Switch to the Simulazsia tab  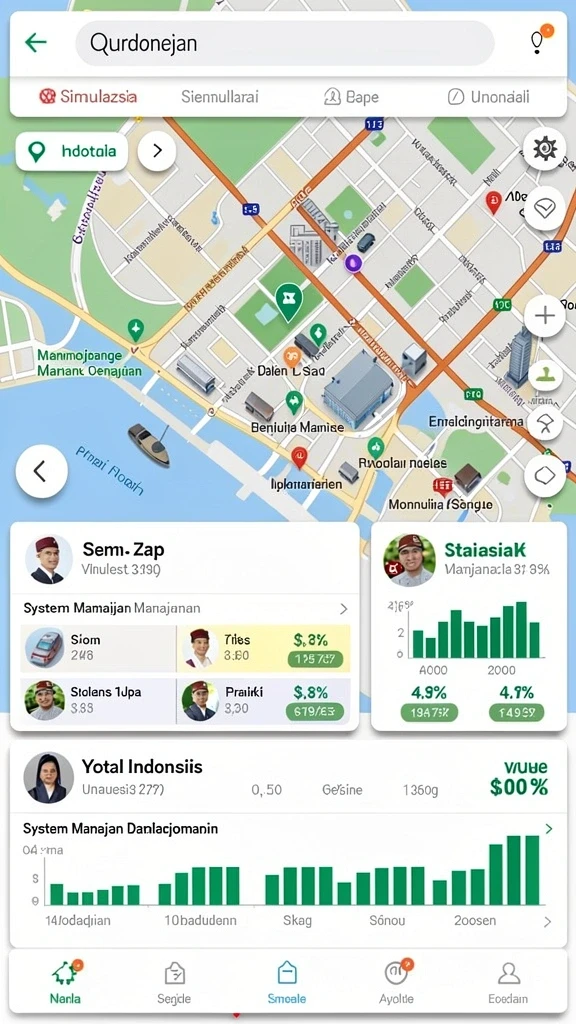88,97
